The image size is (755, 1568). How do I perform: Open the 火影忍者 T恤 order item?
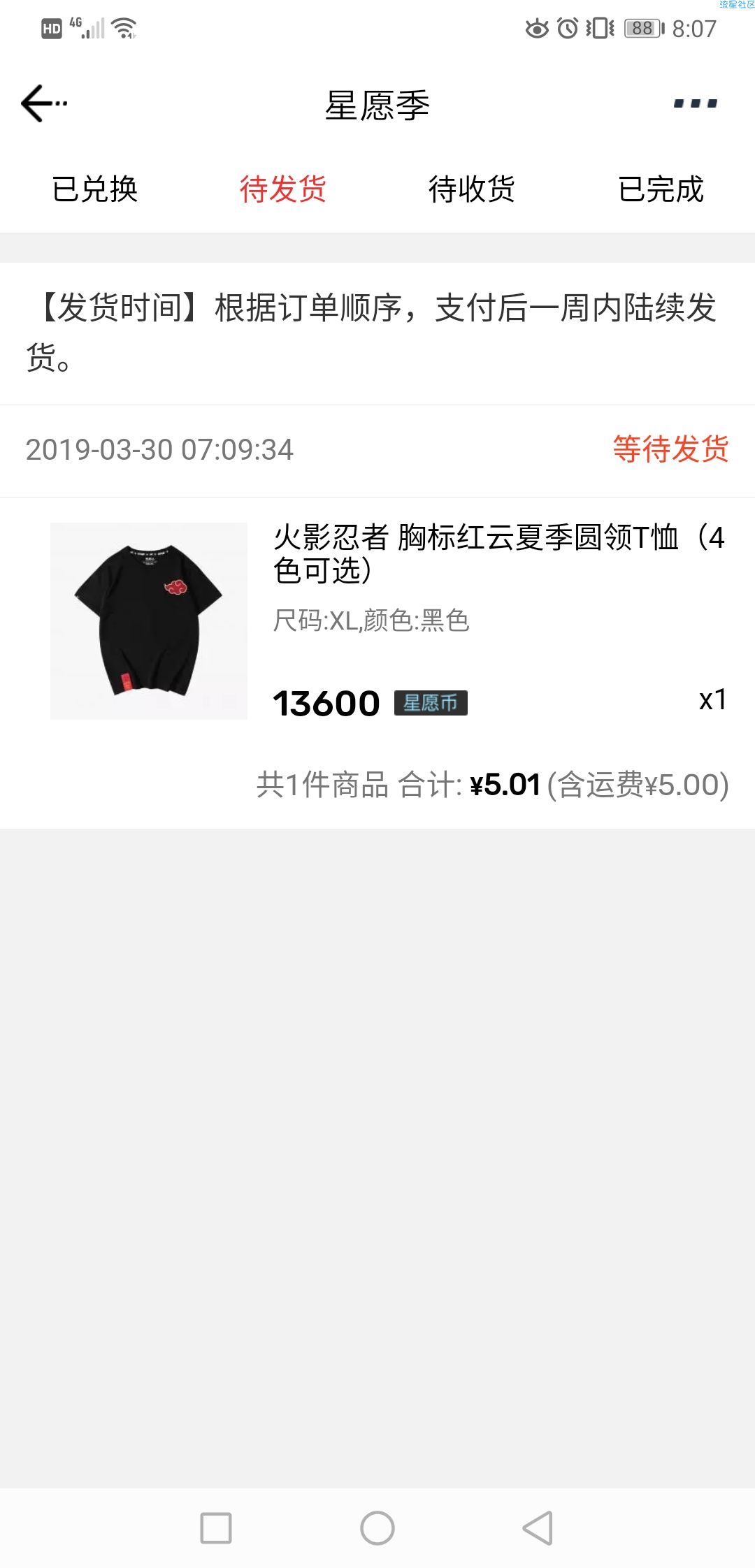[x=377, y=621]
